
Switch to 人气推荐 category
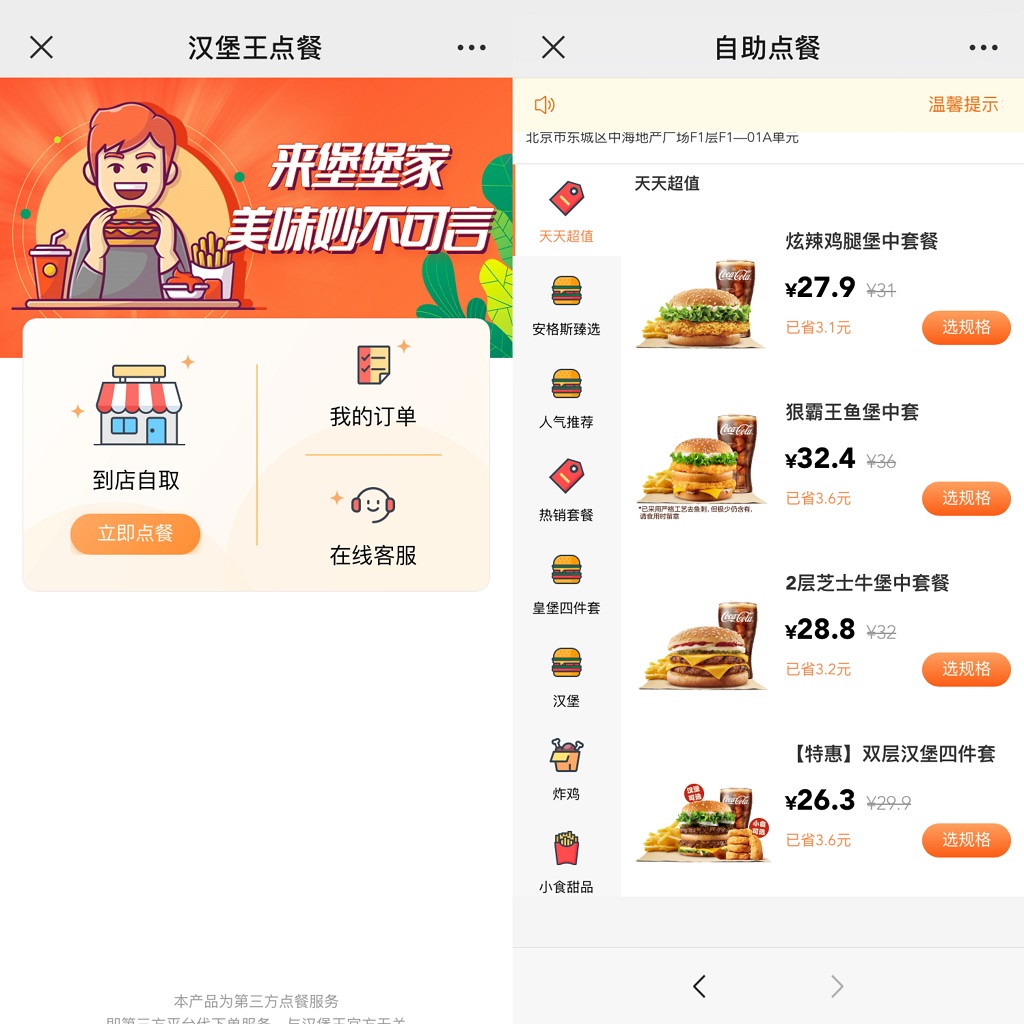(566, 397)
